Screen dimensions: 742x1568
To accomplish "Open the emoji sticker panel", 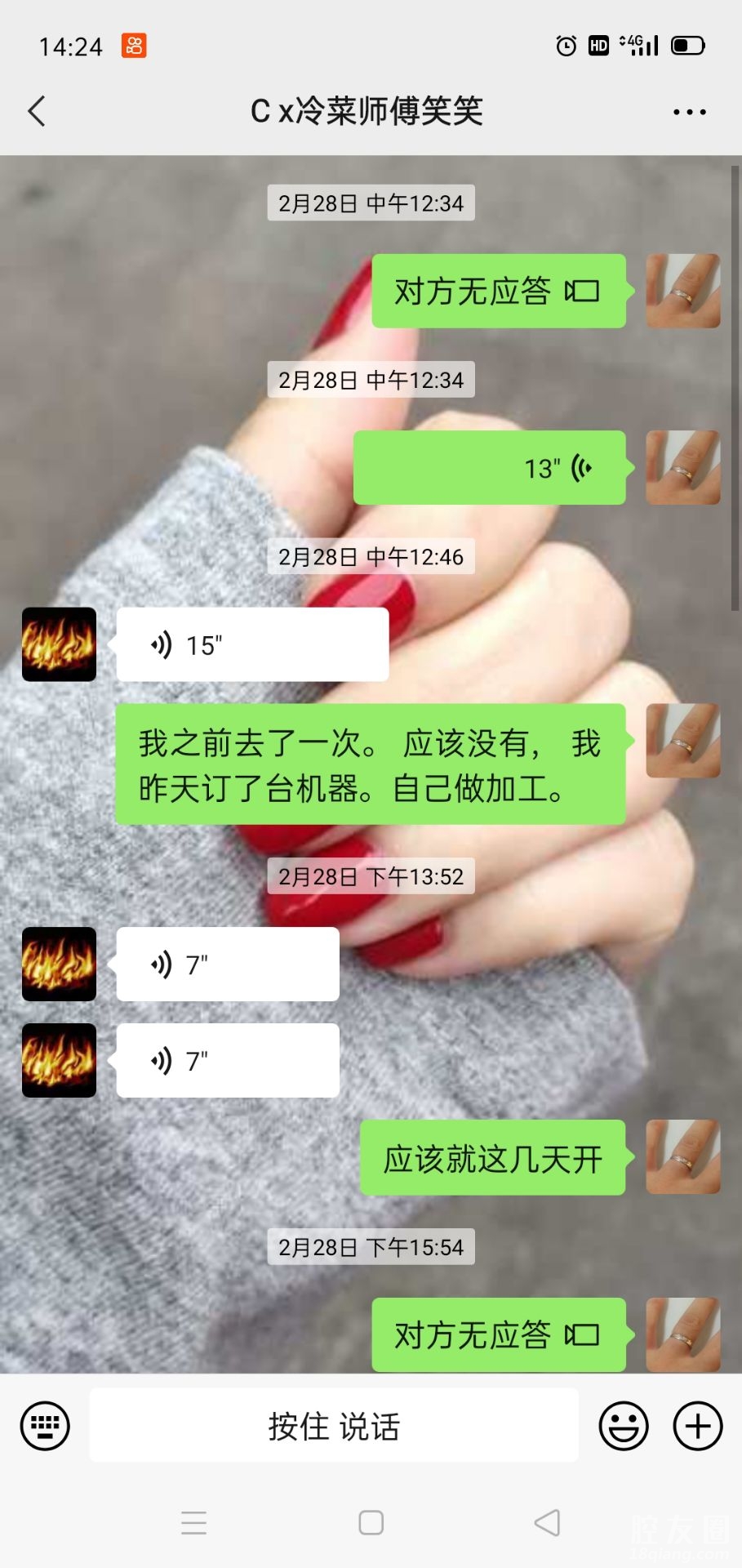I will tap(624, 1427).
